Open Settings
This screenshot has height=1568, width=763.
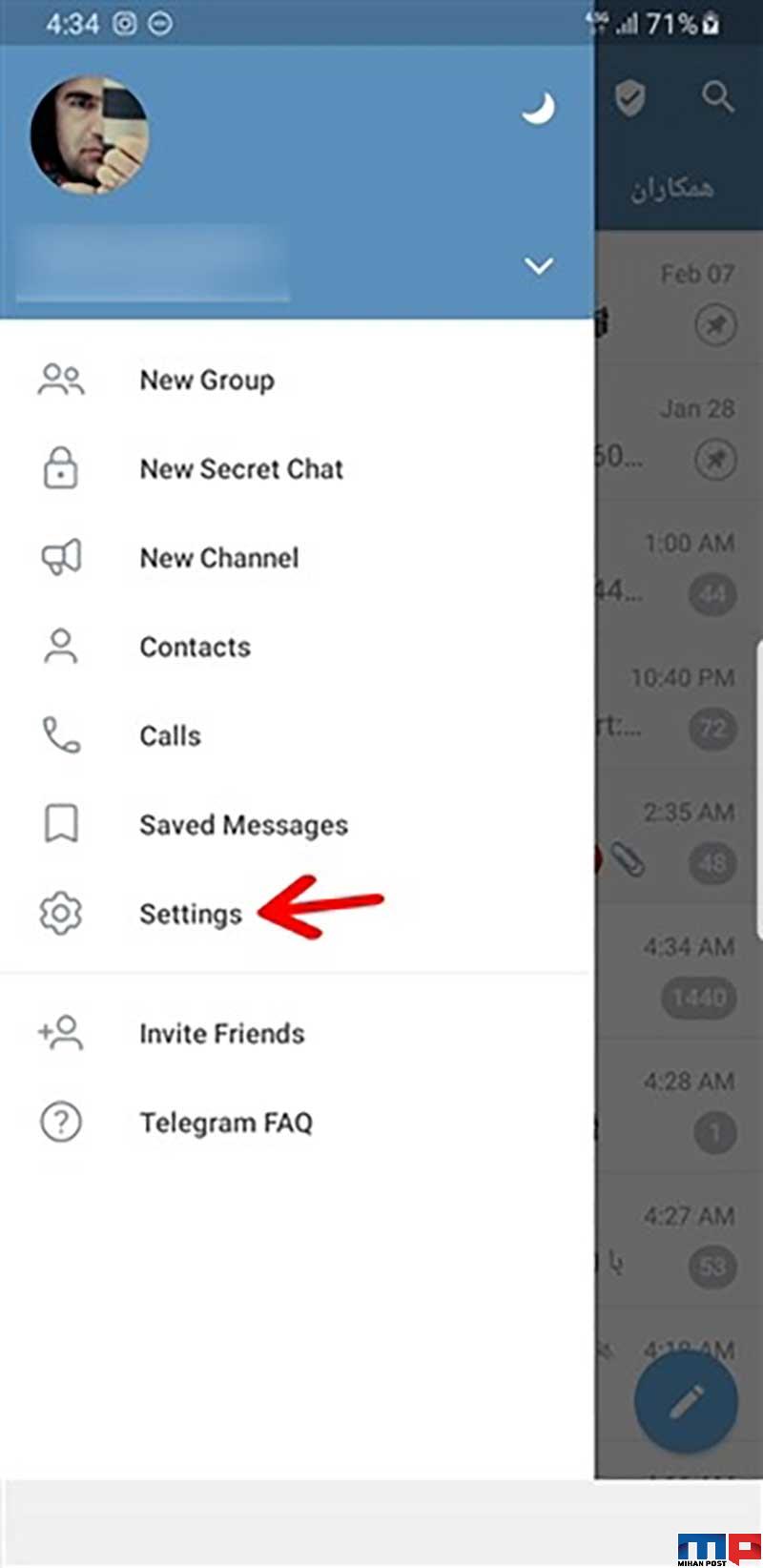(297, 914)
